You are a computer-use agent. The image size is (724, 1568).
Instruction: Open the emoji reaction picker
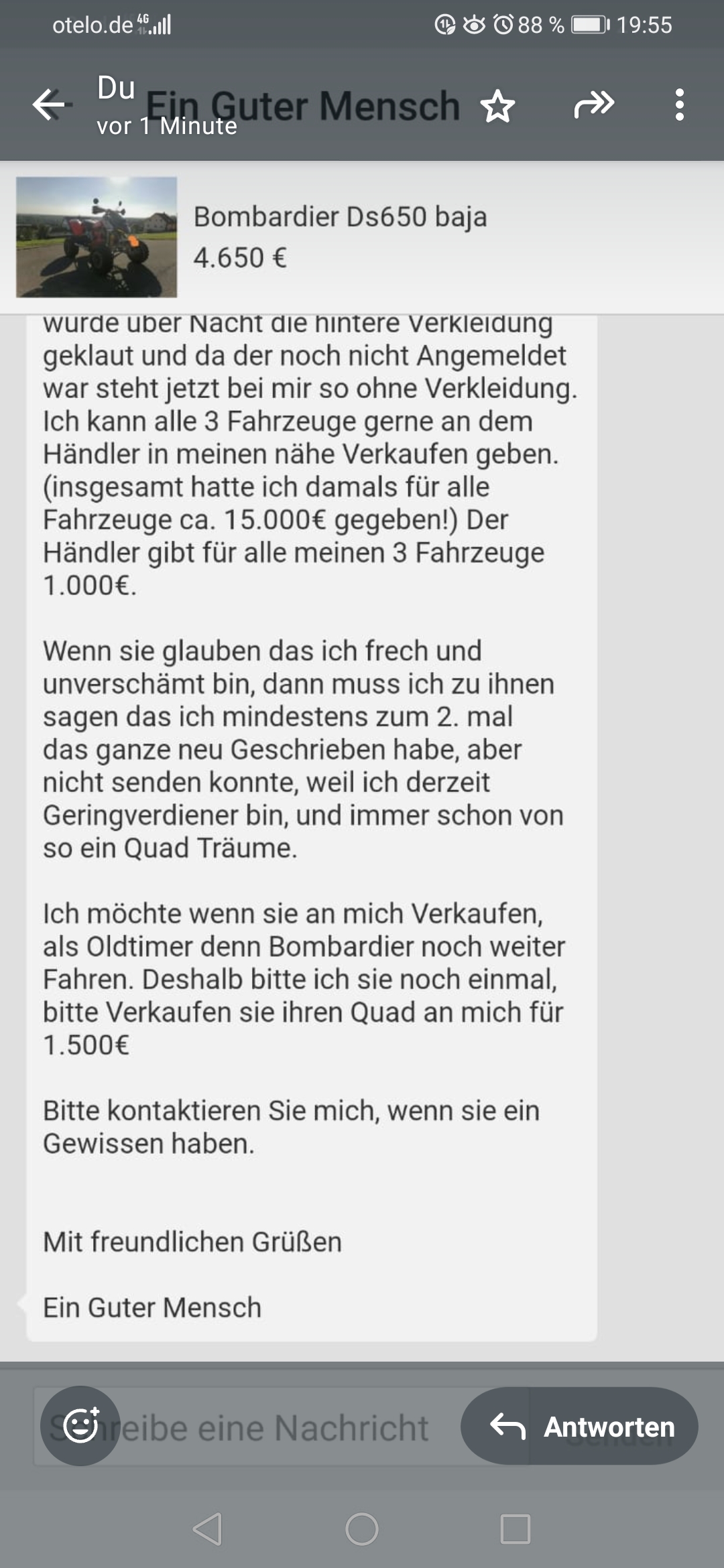coord(80,1427)
